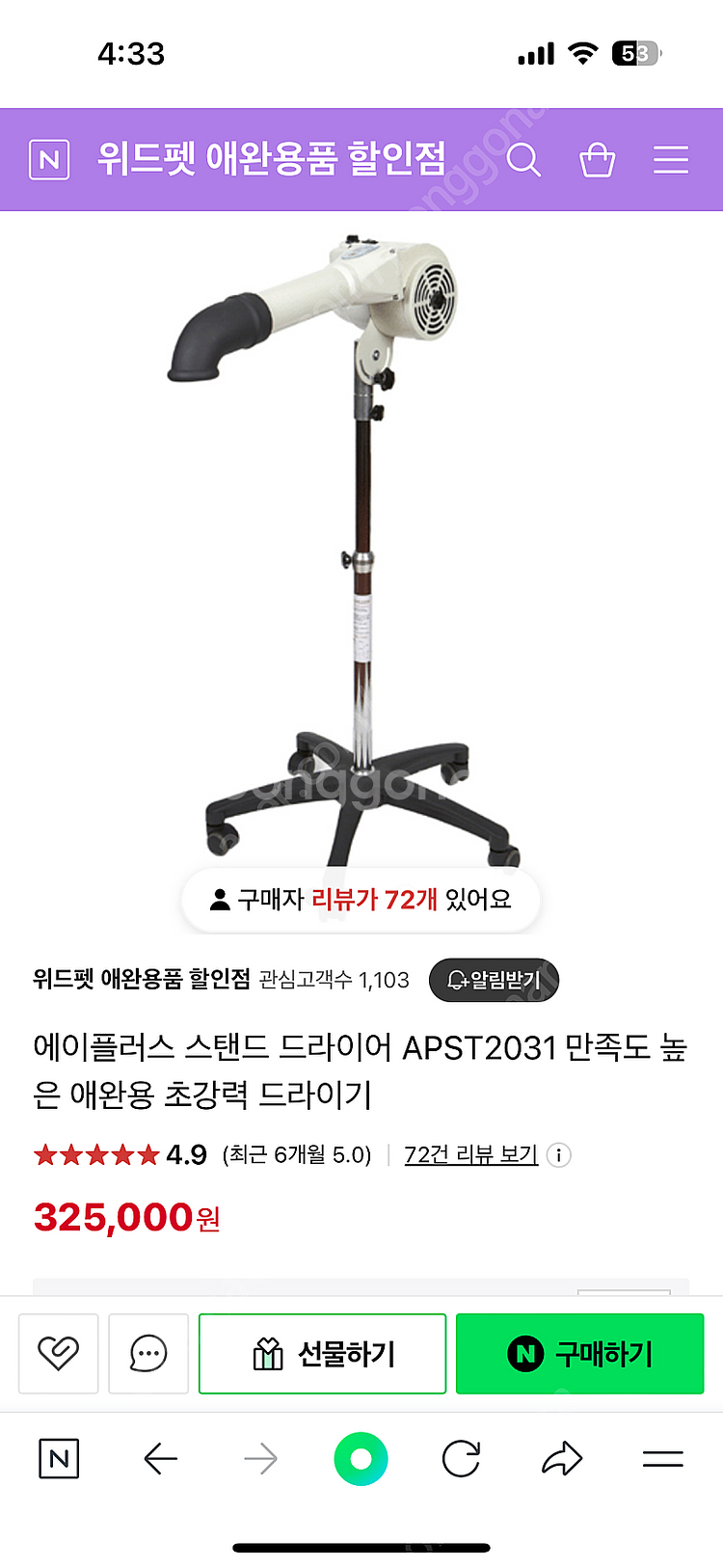
Task: Go to Naver home in browser bar
Action: click(x=59, y=1459)
